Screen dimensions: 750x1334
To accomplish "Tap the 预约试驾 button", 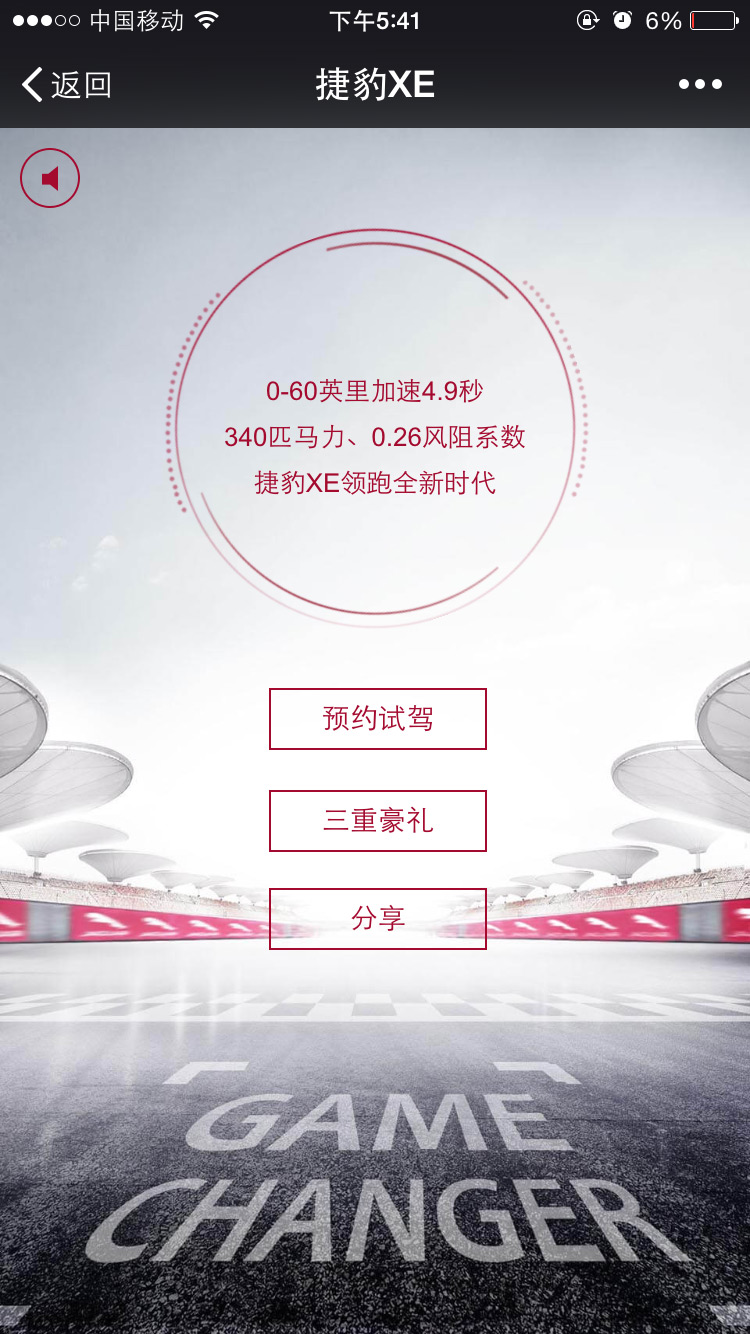I will (378, 719).
